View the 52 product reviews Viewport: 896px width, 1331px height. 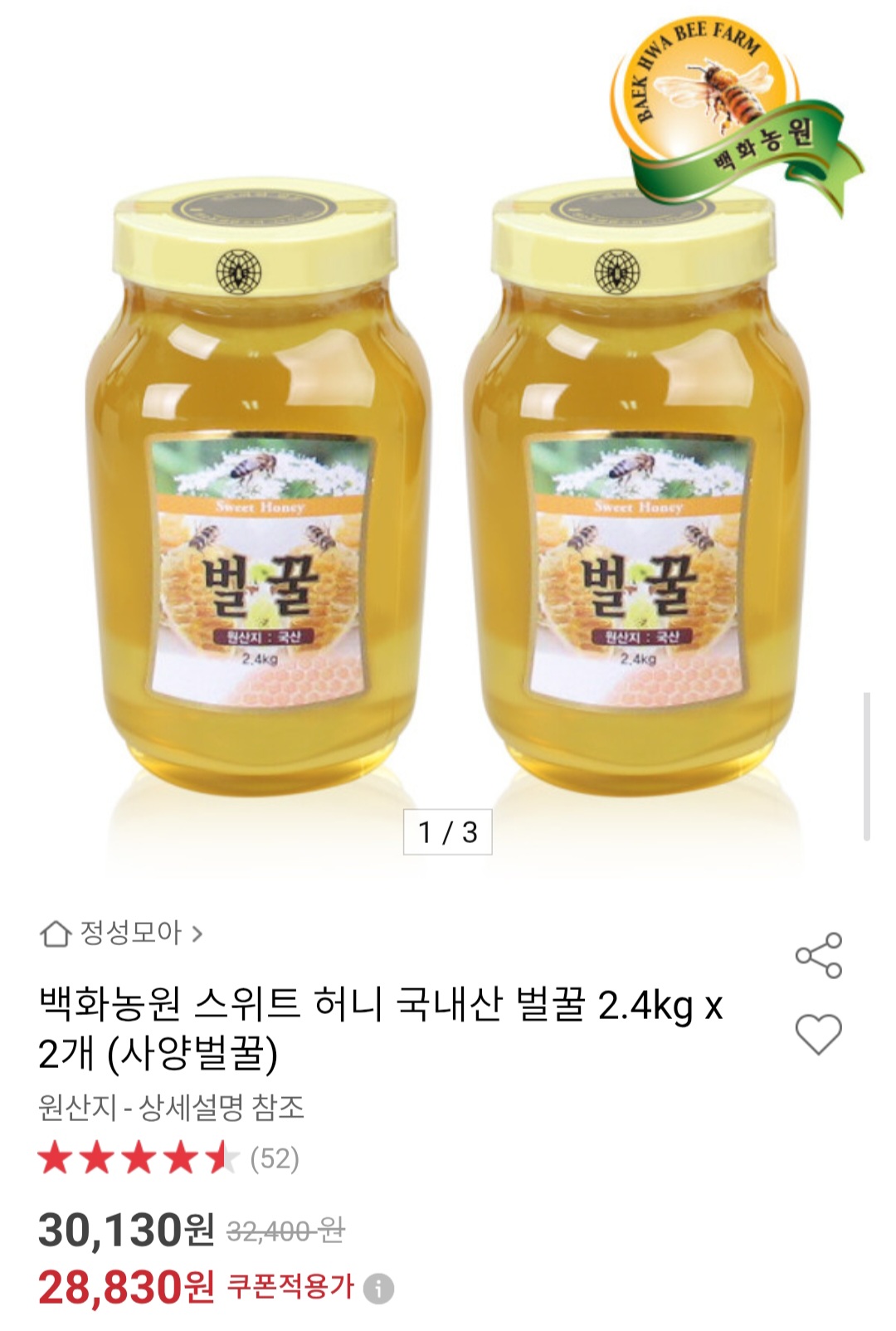click(x=274, y=1158)
